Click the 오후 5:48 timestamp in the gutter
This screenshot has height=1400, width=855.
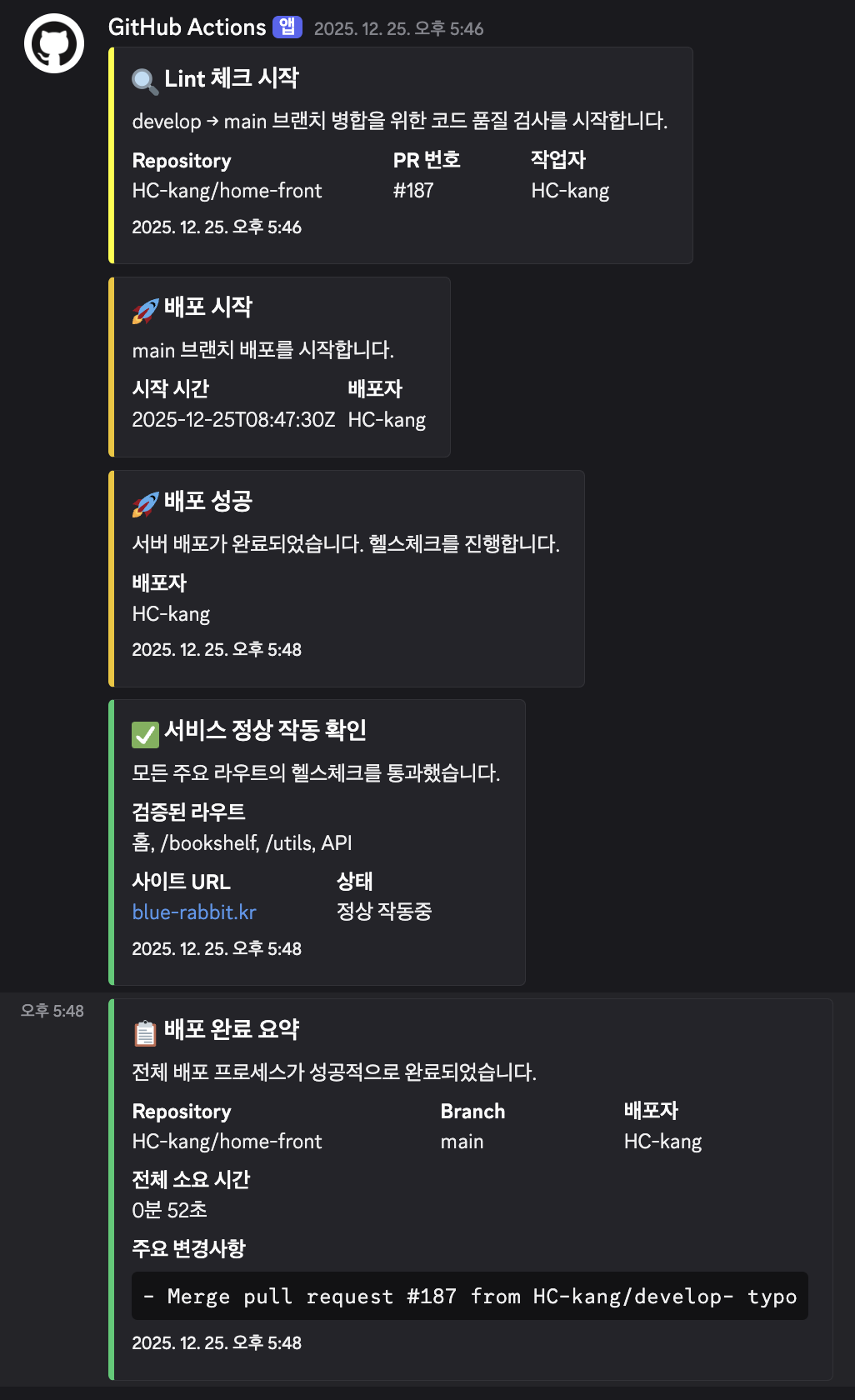(x=52, y=1010)
